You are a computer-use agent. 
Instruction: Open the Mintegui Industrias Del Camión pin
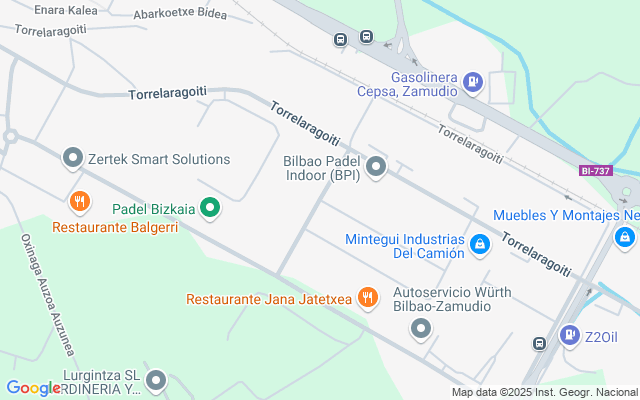[x=479, y=244]
